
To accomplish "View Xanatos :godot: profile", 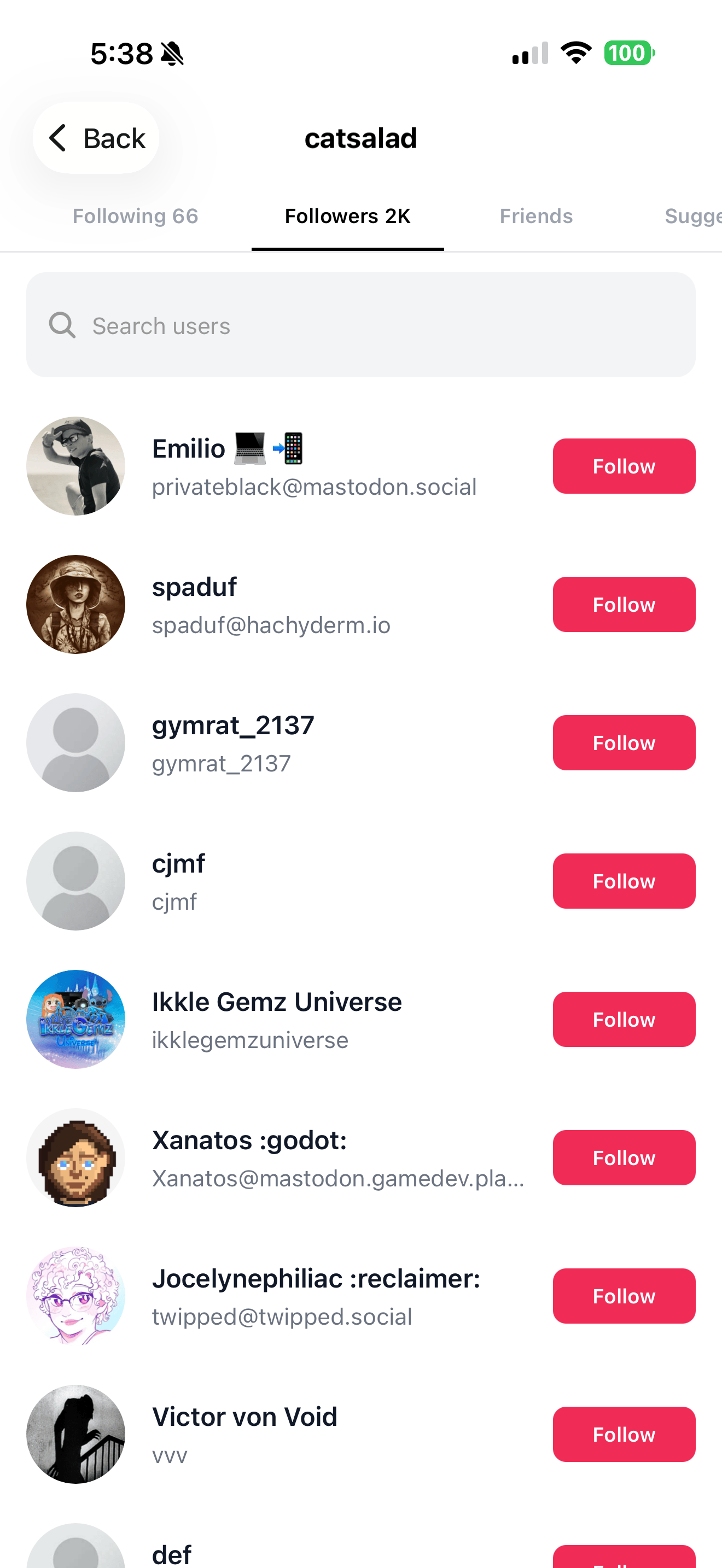I will [249, 1140].
